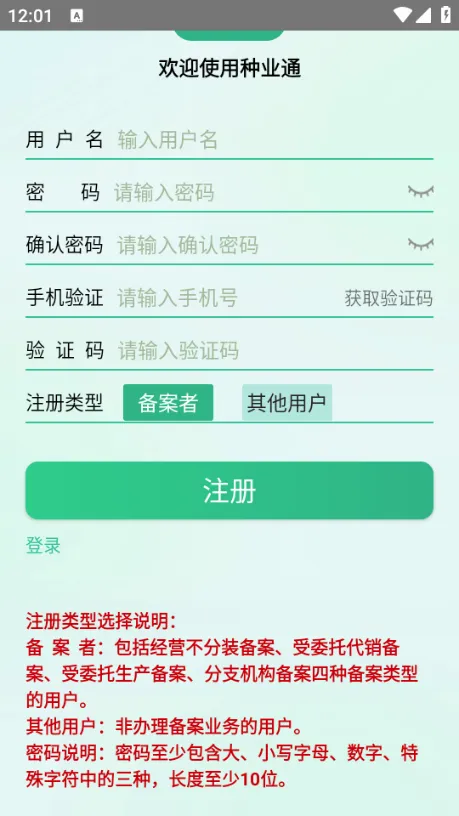Screen dimensions: 459x816
Task: Reveal confirm password with eye icon
Action: pos(420,244)
